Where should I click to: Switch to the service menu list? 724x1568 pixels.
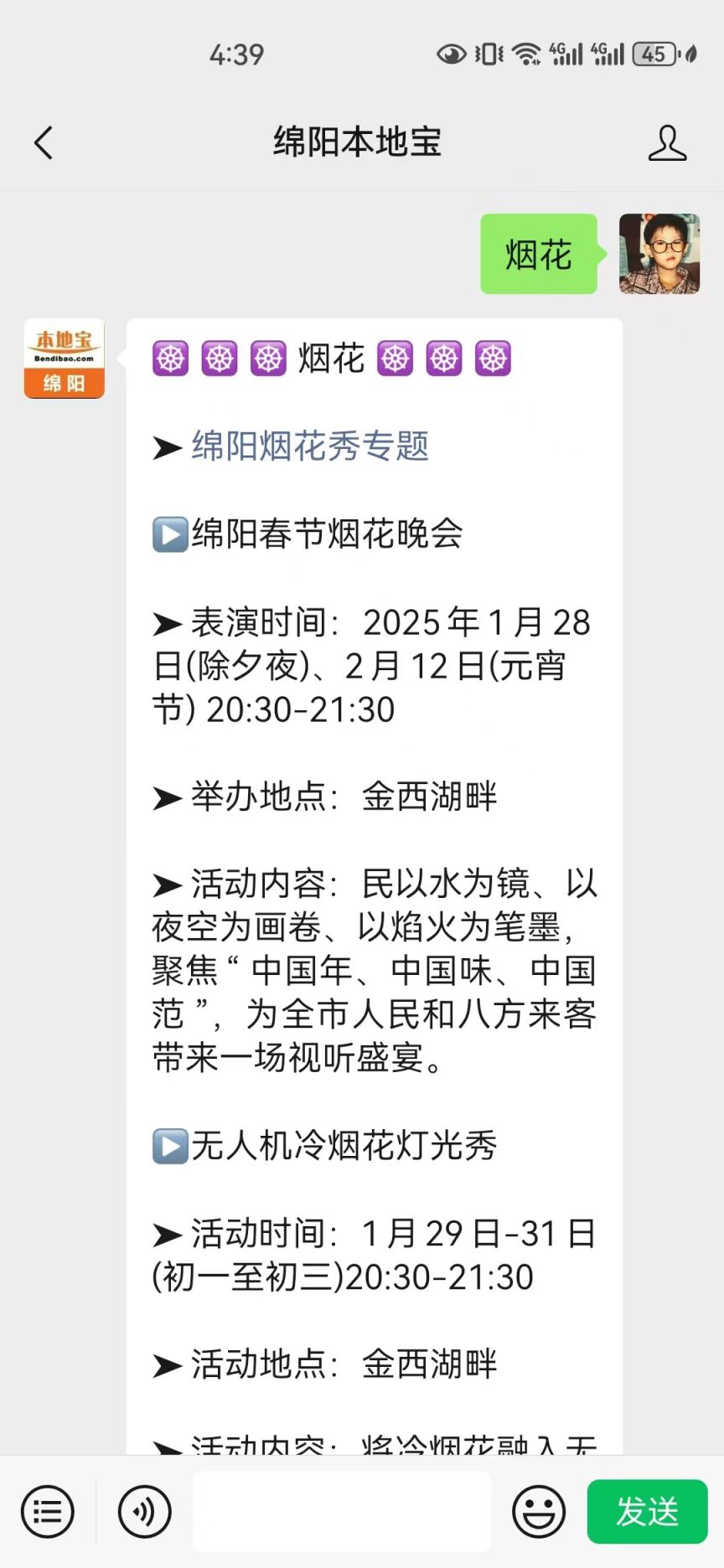pos(48,1512)
